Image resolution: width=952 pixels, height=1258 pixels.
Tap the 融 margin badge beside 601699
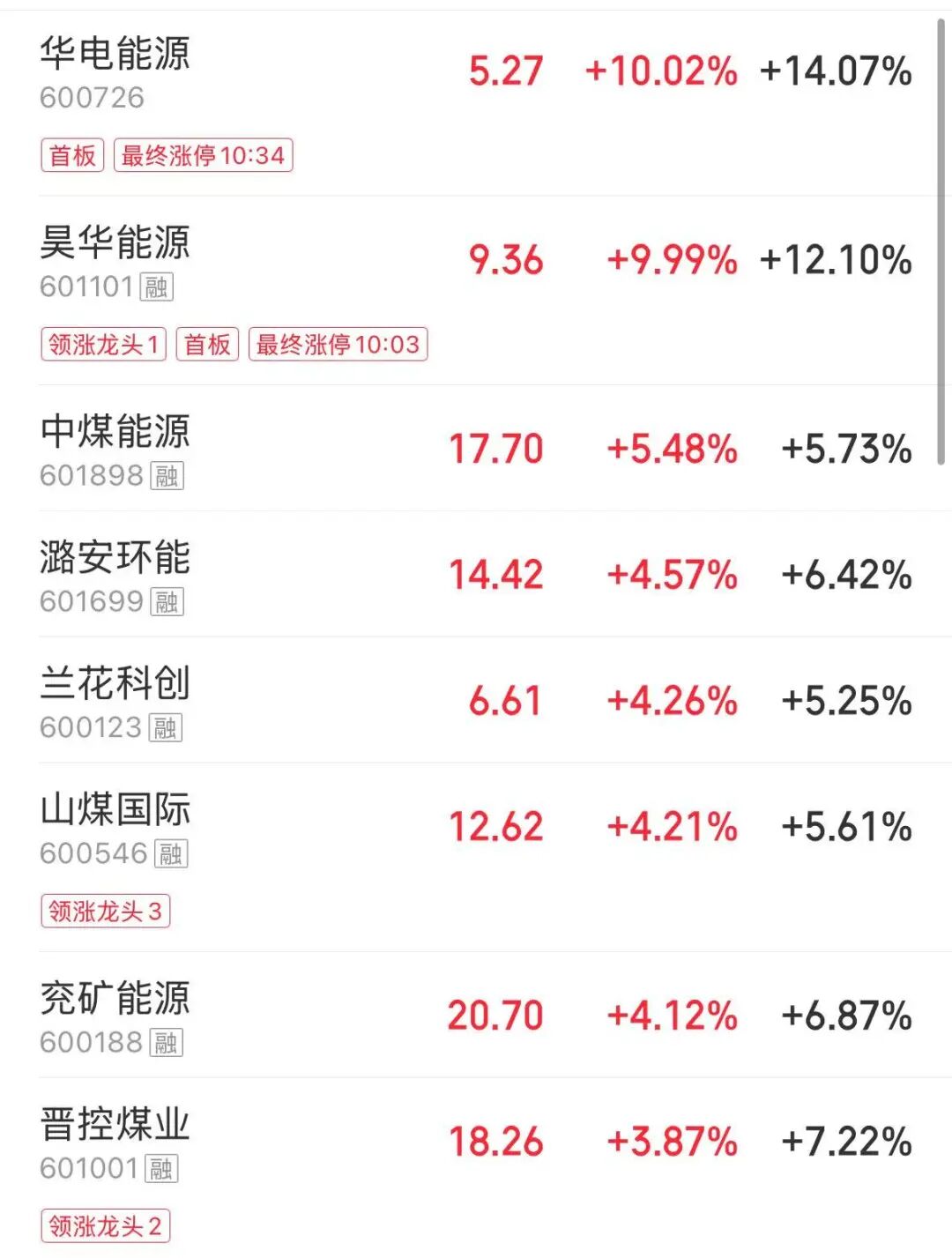[x=167, y=601]
